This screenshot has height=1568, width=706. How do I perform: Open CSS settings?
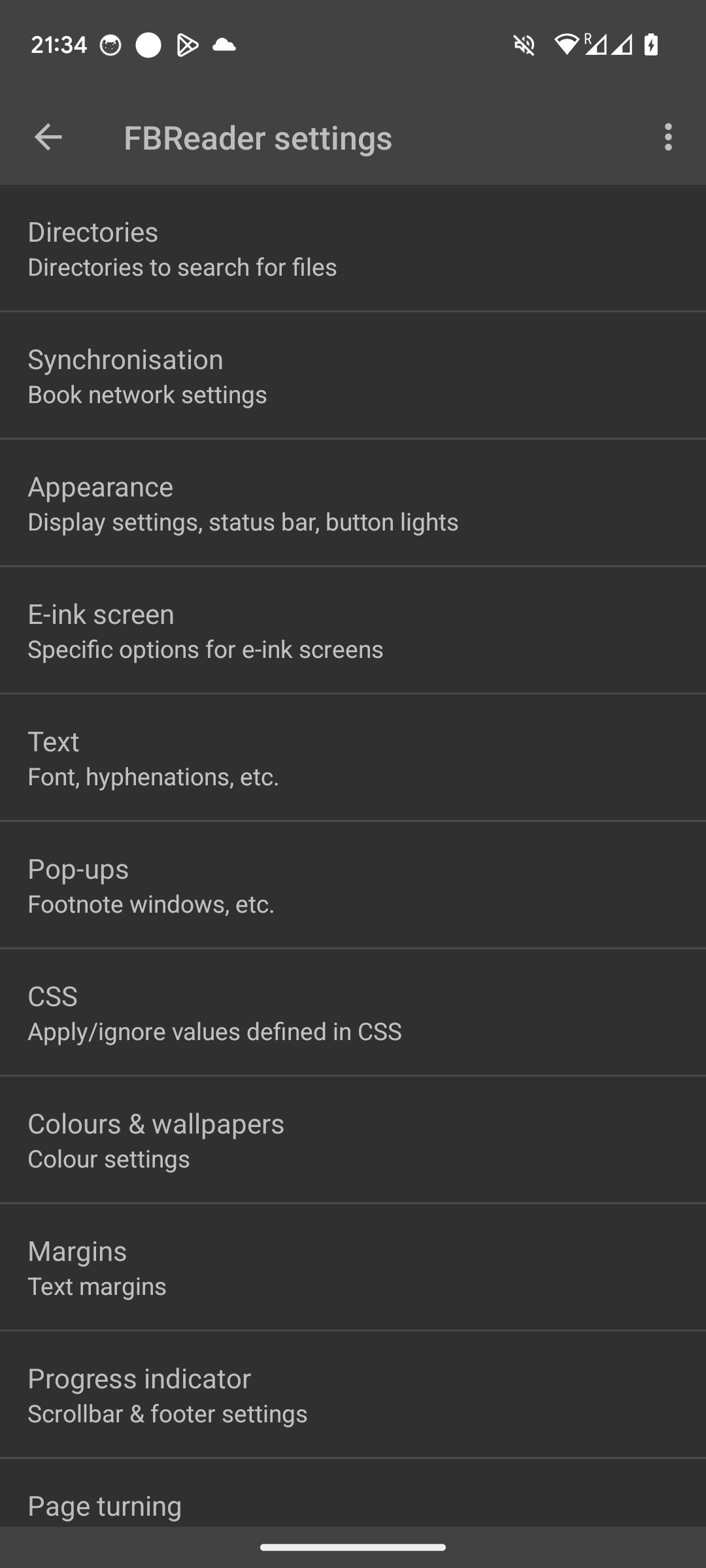[x=353, y=1013]
